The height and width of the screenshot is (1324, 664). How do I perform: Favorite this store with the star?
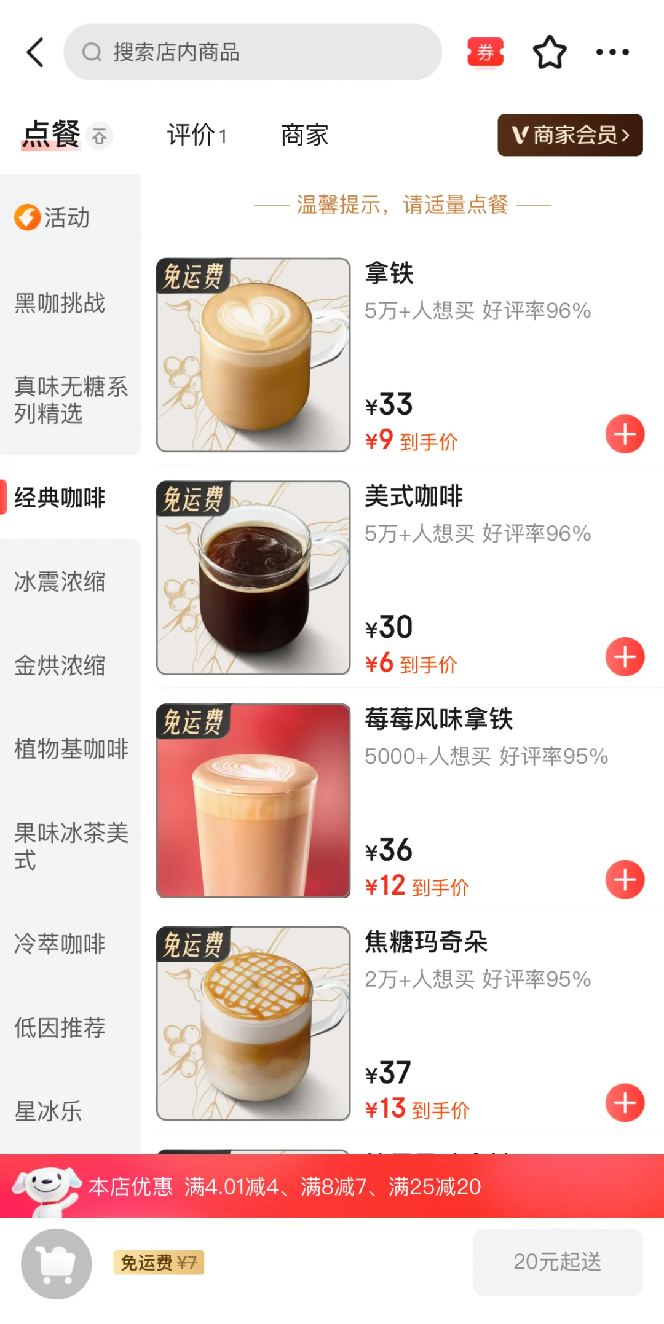click(550, 52)
